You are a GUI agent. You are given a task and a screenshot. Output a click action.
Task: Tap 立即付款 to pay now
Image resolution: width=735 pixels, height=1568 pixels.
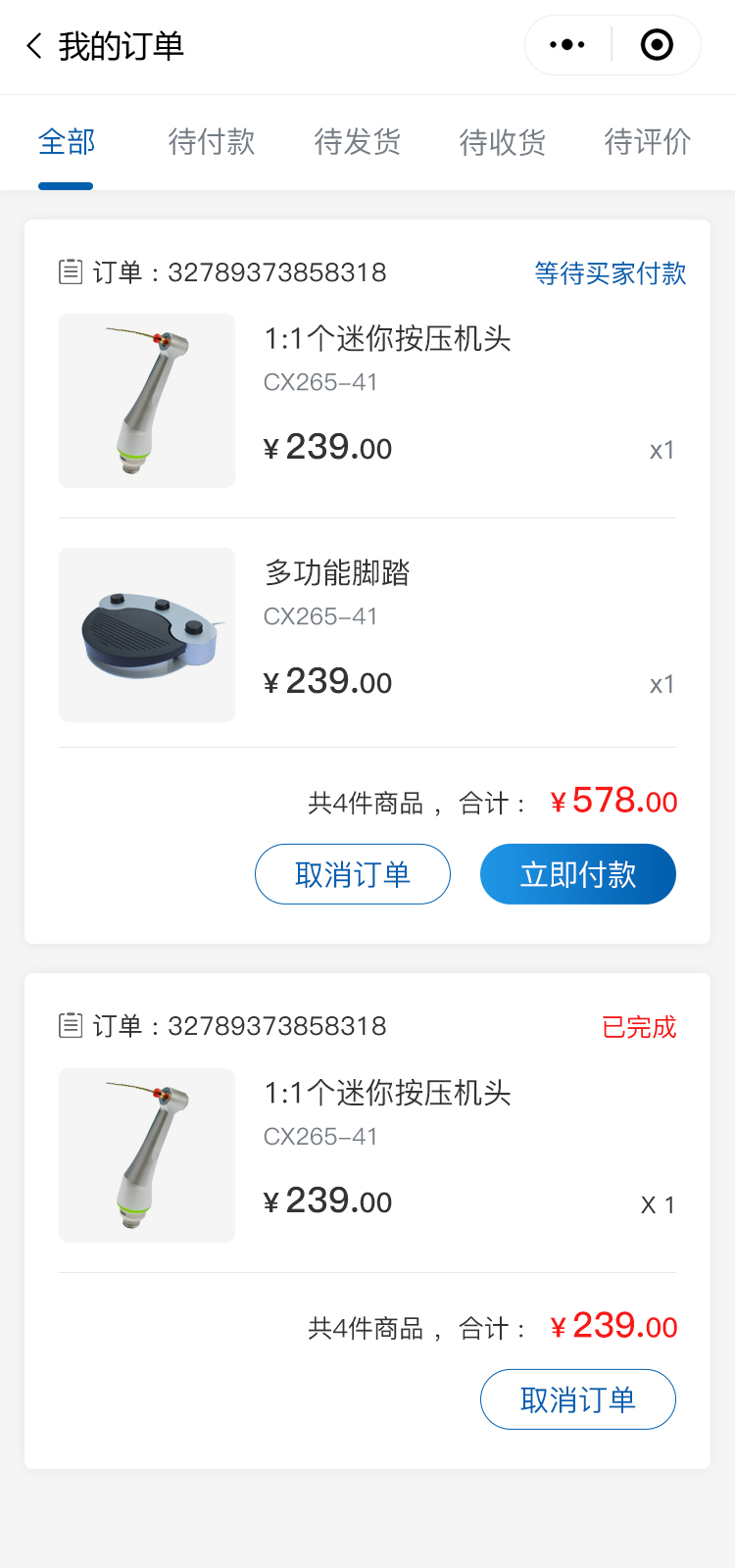[578, 874]
